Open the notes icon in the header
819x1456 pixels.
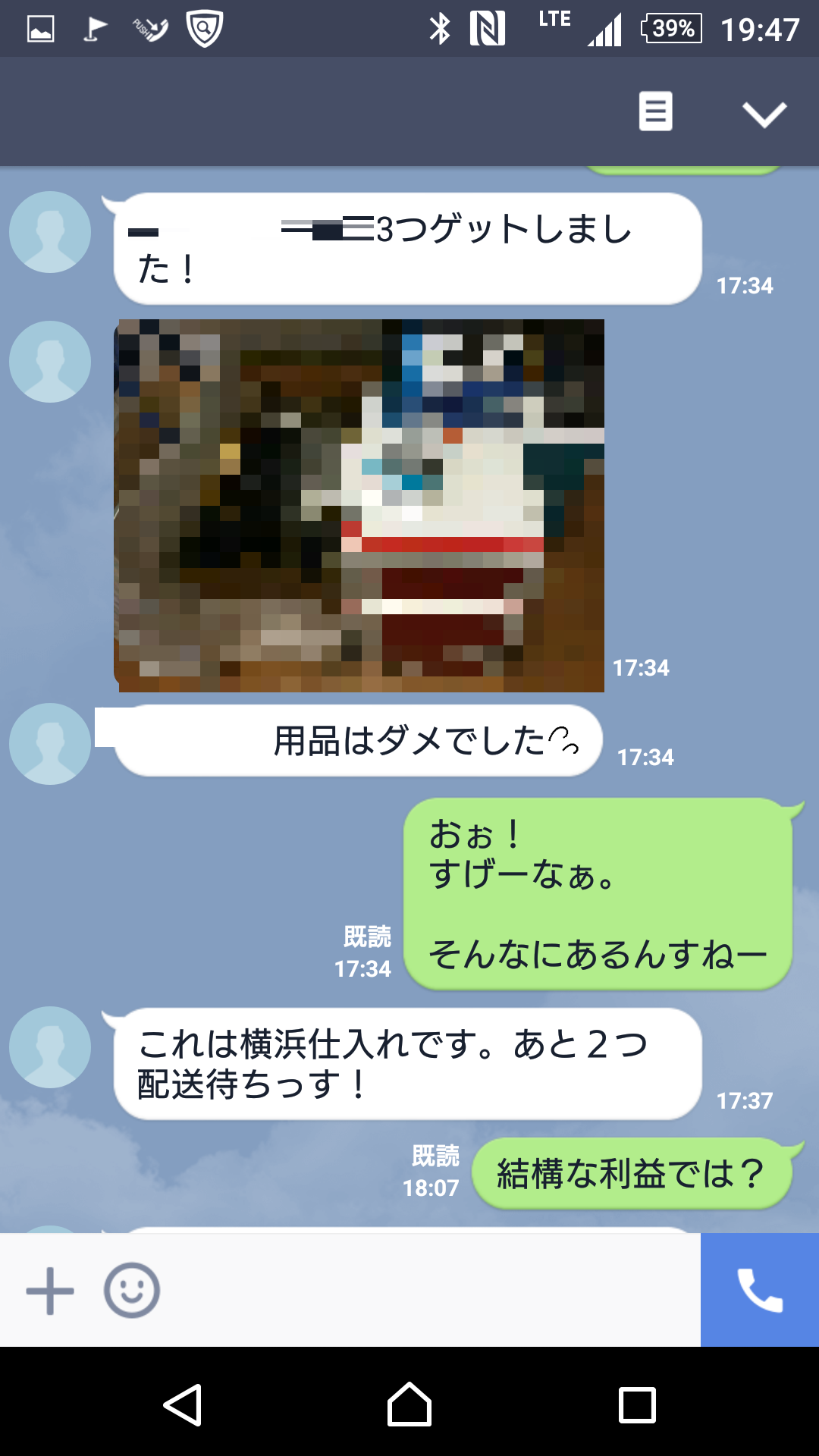point(655,112)
